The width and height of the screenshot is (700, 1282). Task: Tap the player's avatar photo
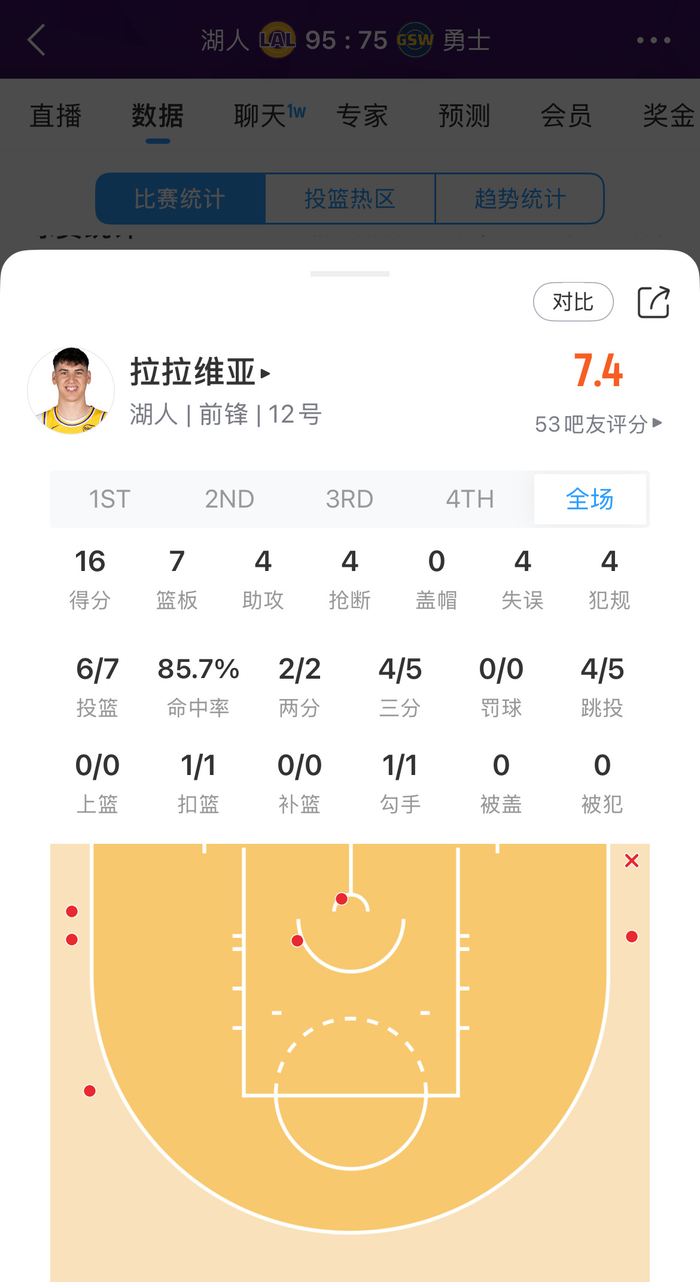[x=71, y=390]
